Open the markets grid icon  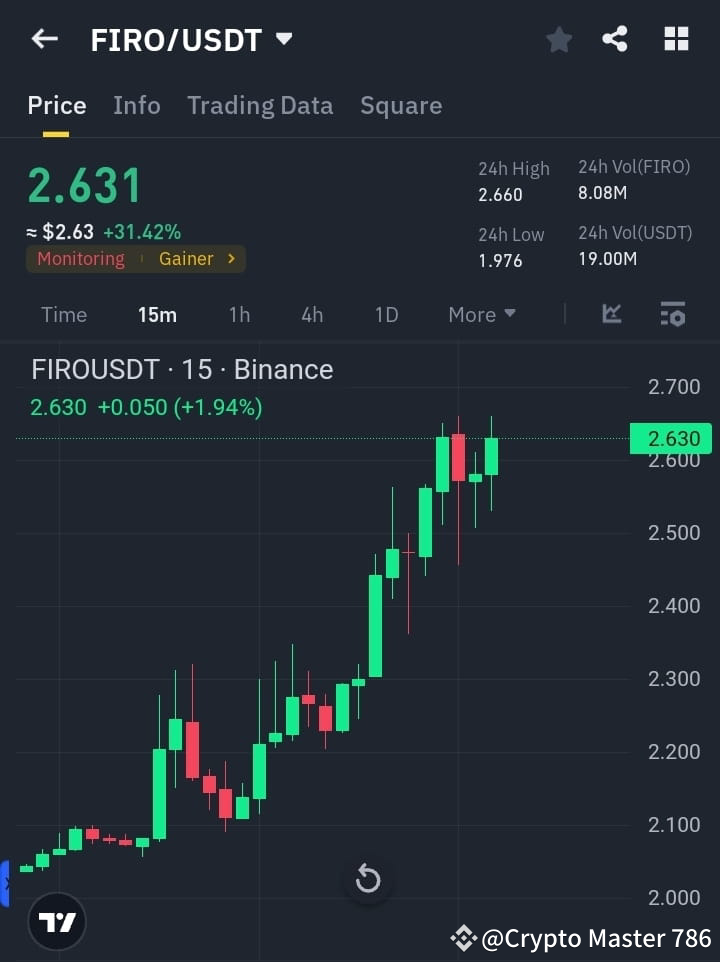676,39
